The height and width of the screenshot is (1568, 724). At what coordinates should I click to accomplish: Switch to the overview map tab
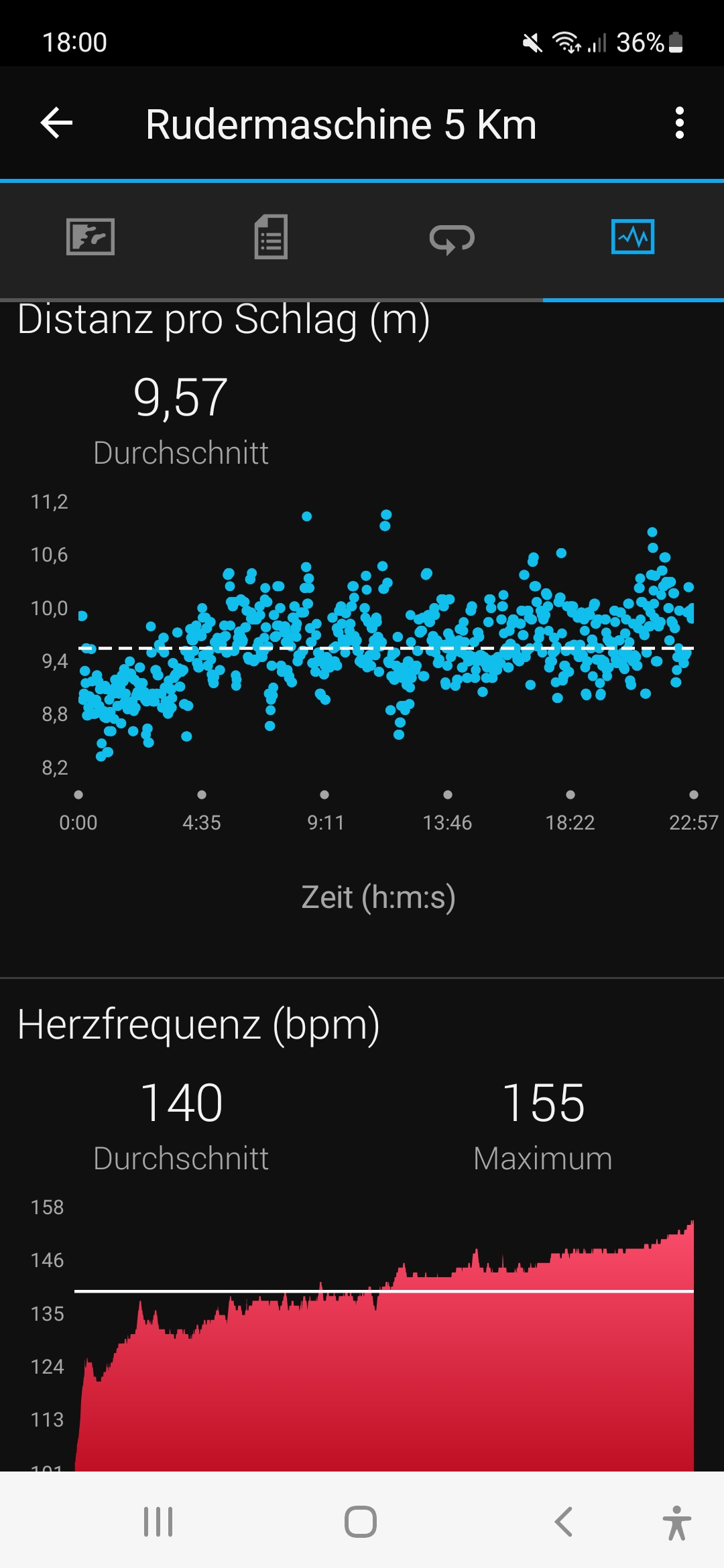coord(90,237)
